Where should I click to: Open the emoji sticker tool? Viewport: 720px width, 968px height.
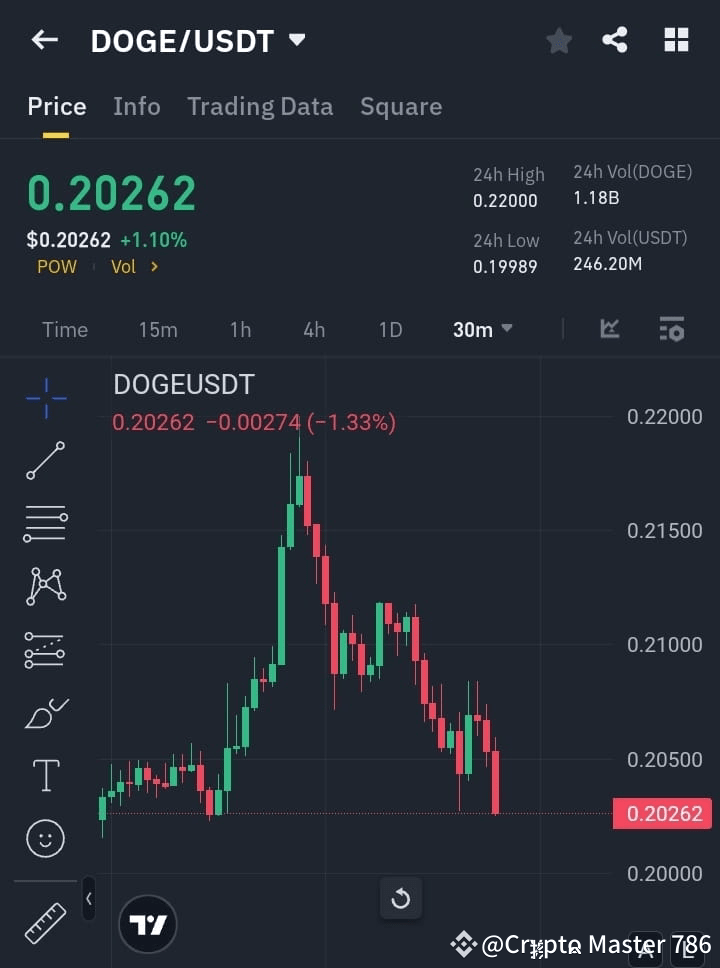point(44,838)
